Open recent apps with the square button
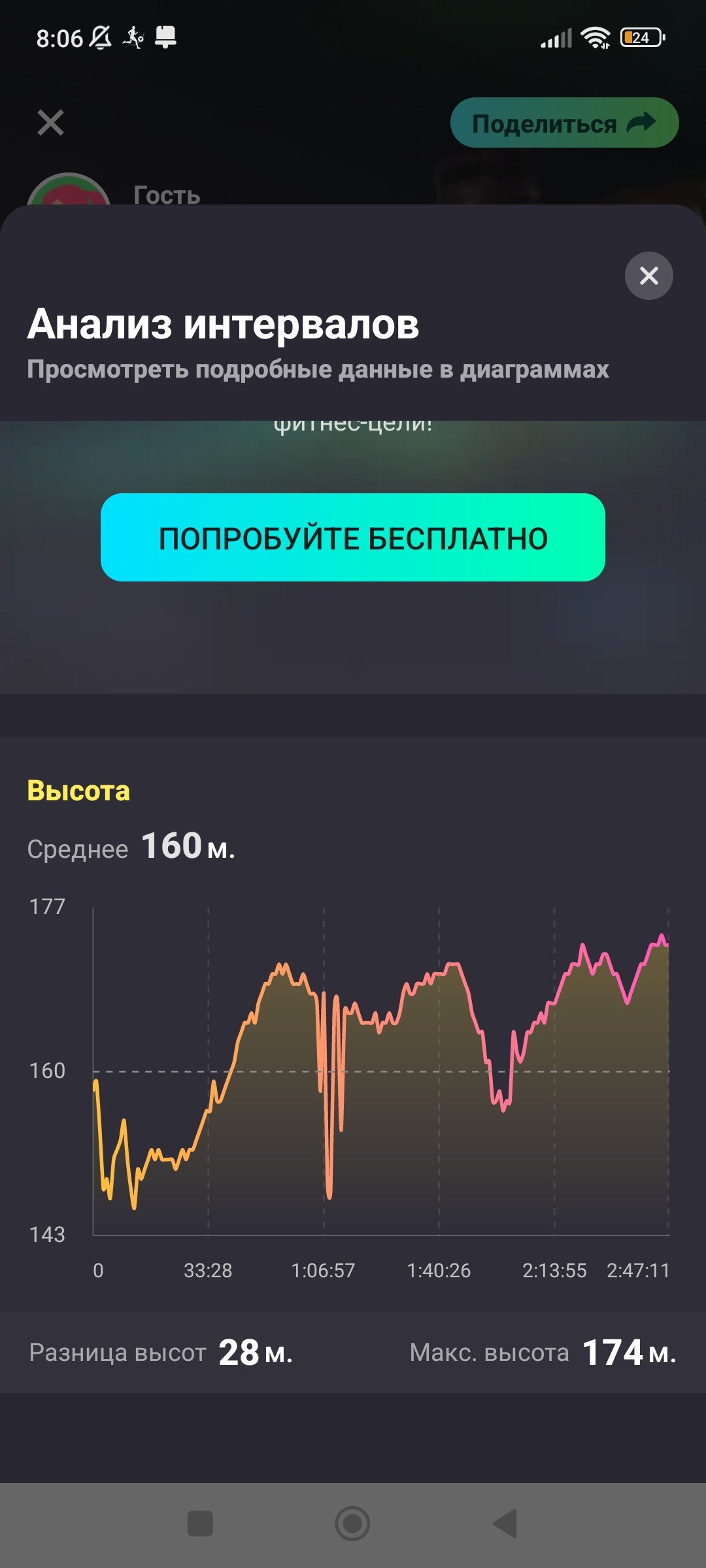Image resolution: width=706 pixels, height=1568 pixels. [200, 1524]
